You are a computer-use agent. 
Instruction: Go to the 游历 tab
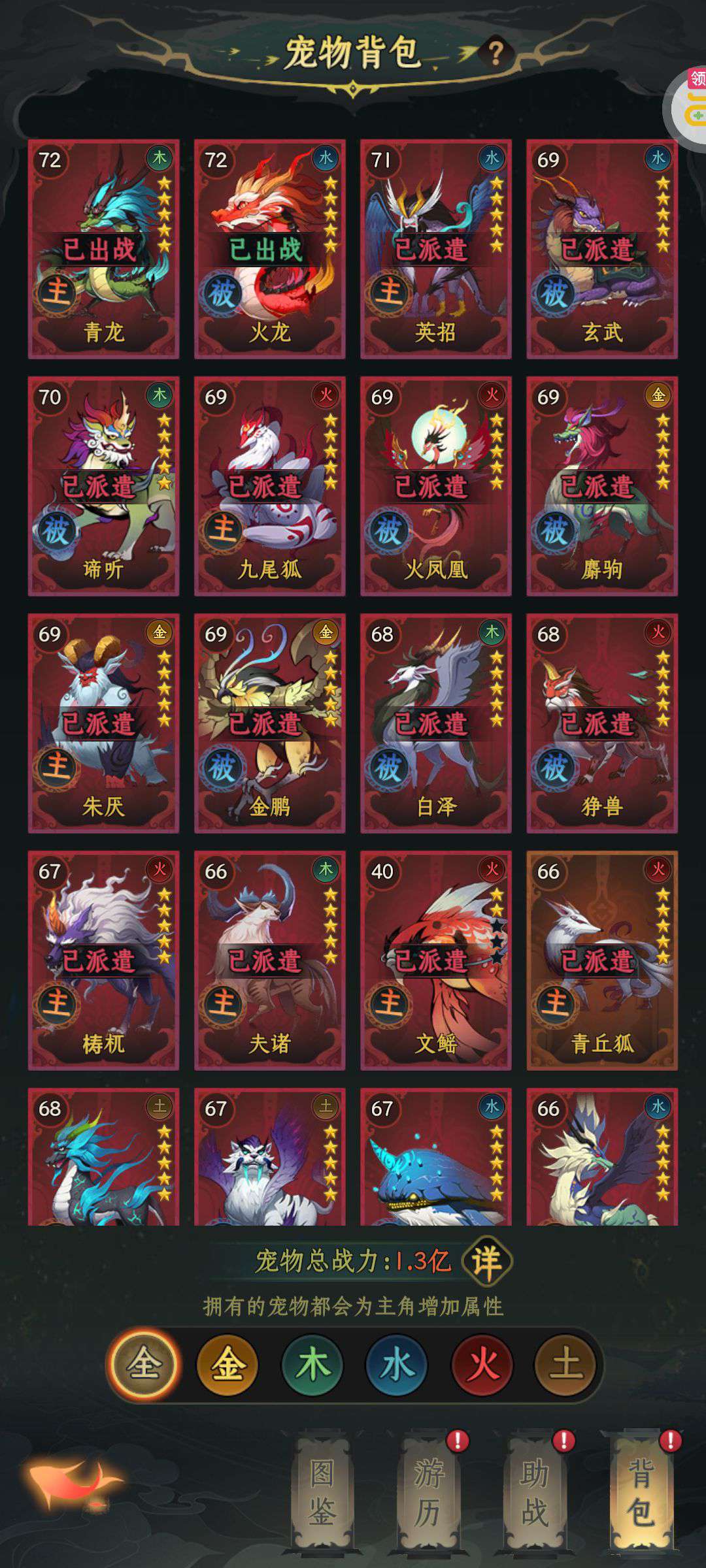(x=428, y=1493)
